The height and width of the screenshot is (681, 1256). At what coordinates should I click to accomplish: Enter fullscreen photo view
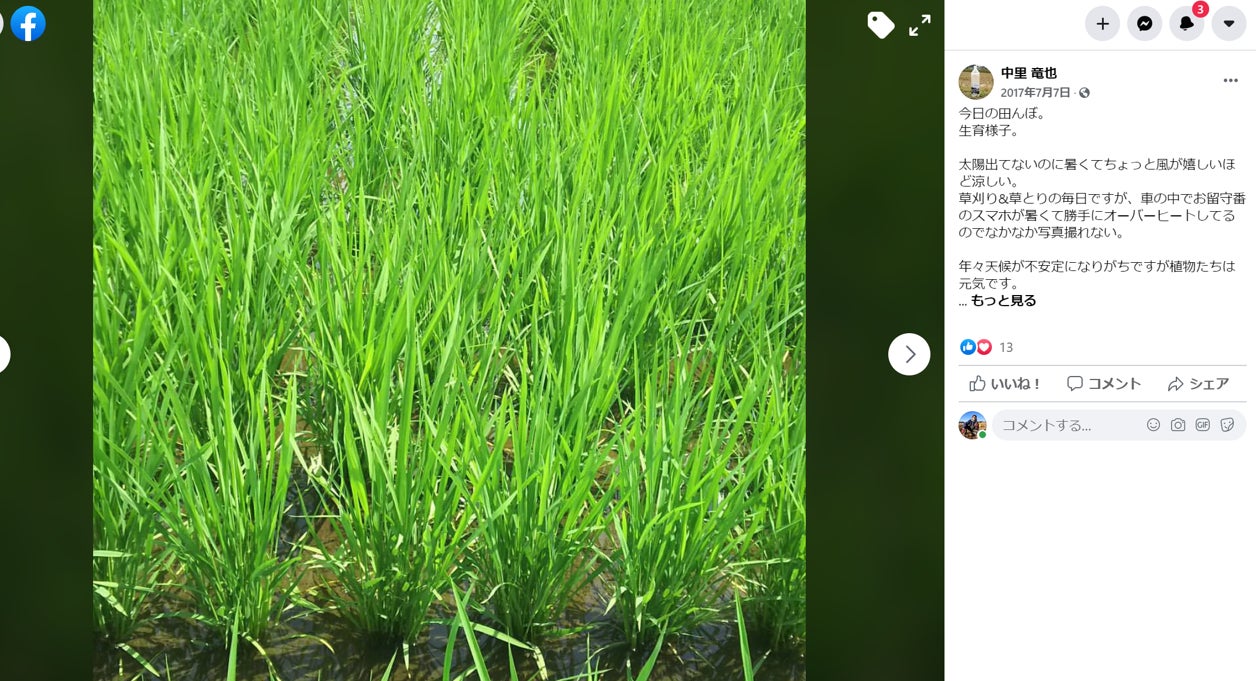(x=920, y=25)
